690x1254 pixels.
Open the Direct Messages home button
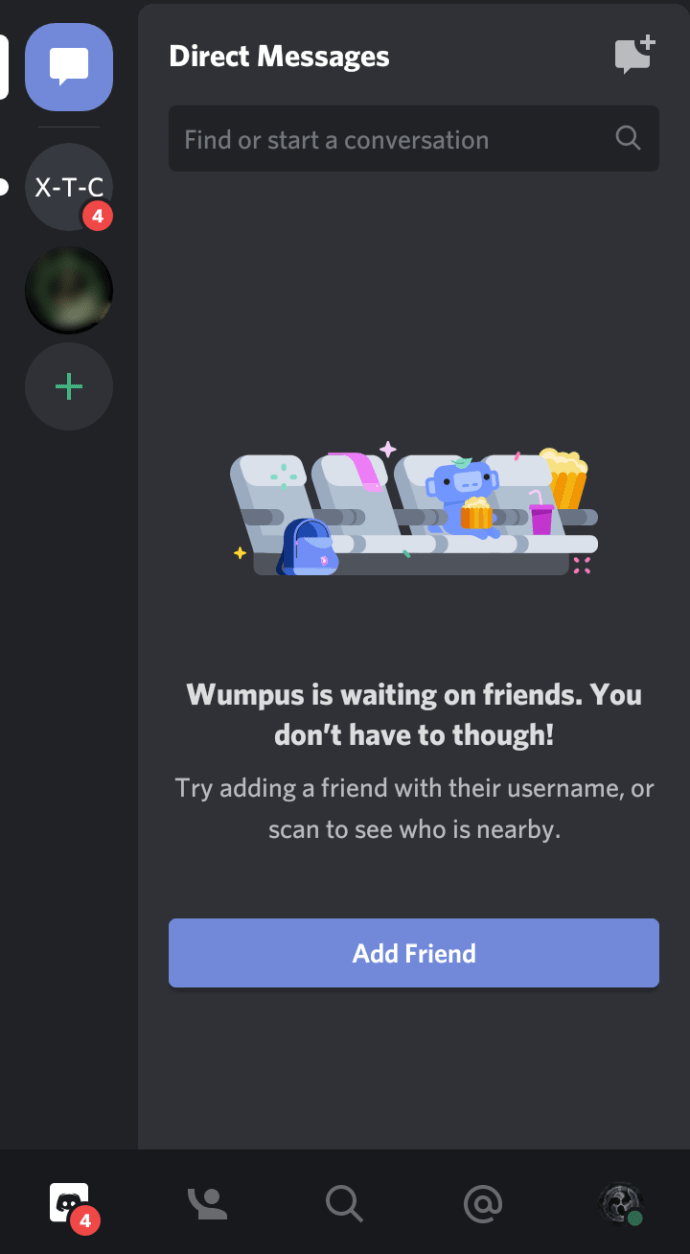(69, 67)
